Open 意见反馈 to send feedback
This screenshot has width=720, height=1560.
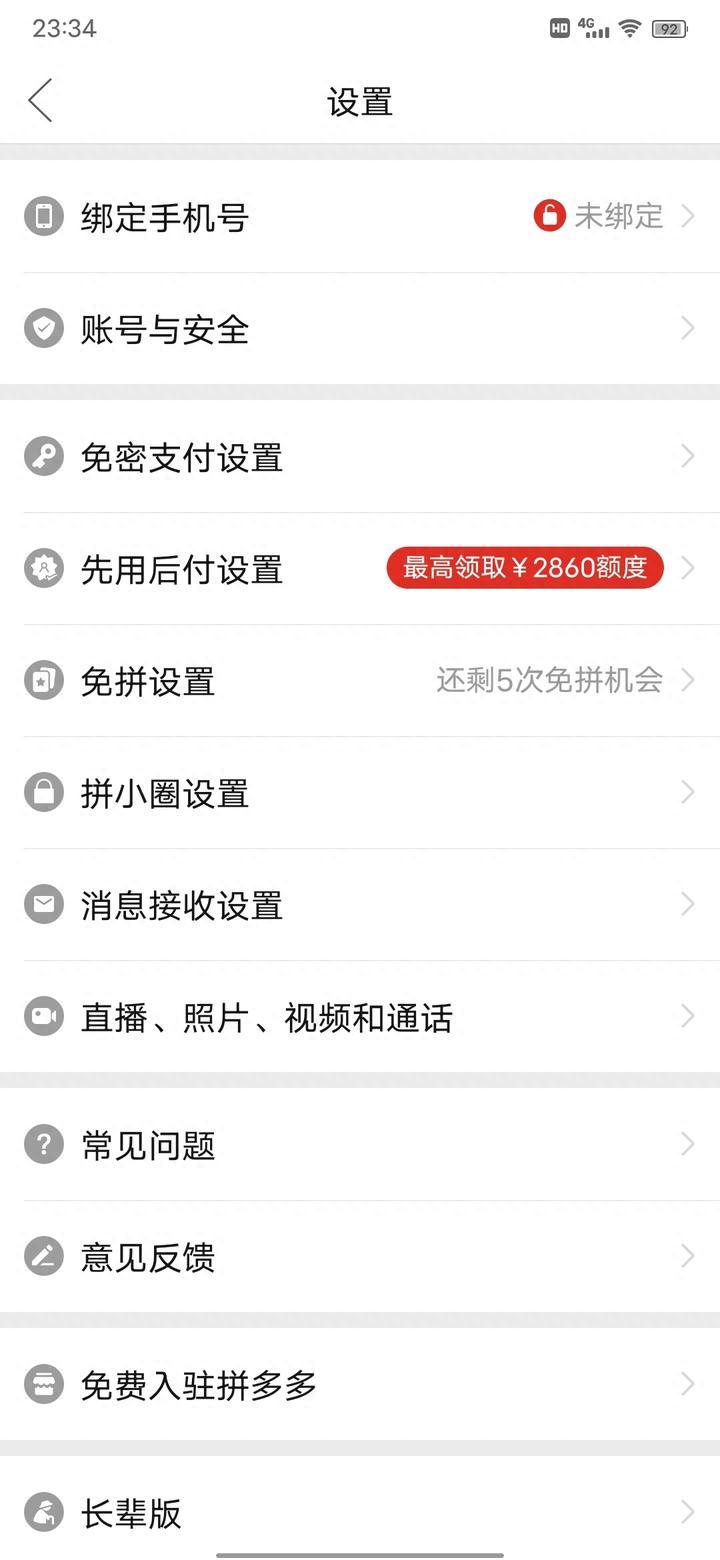tap(360, 1257)
